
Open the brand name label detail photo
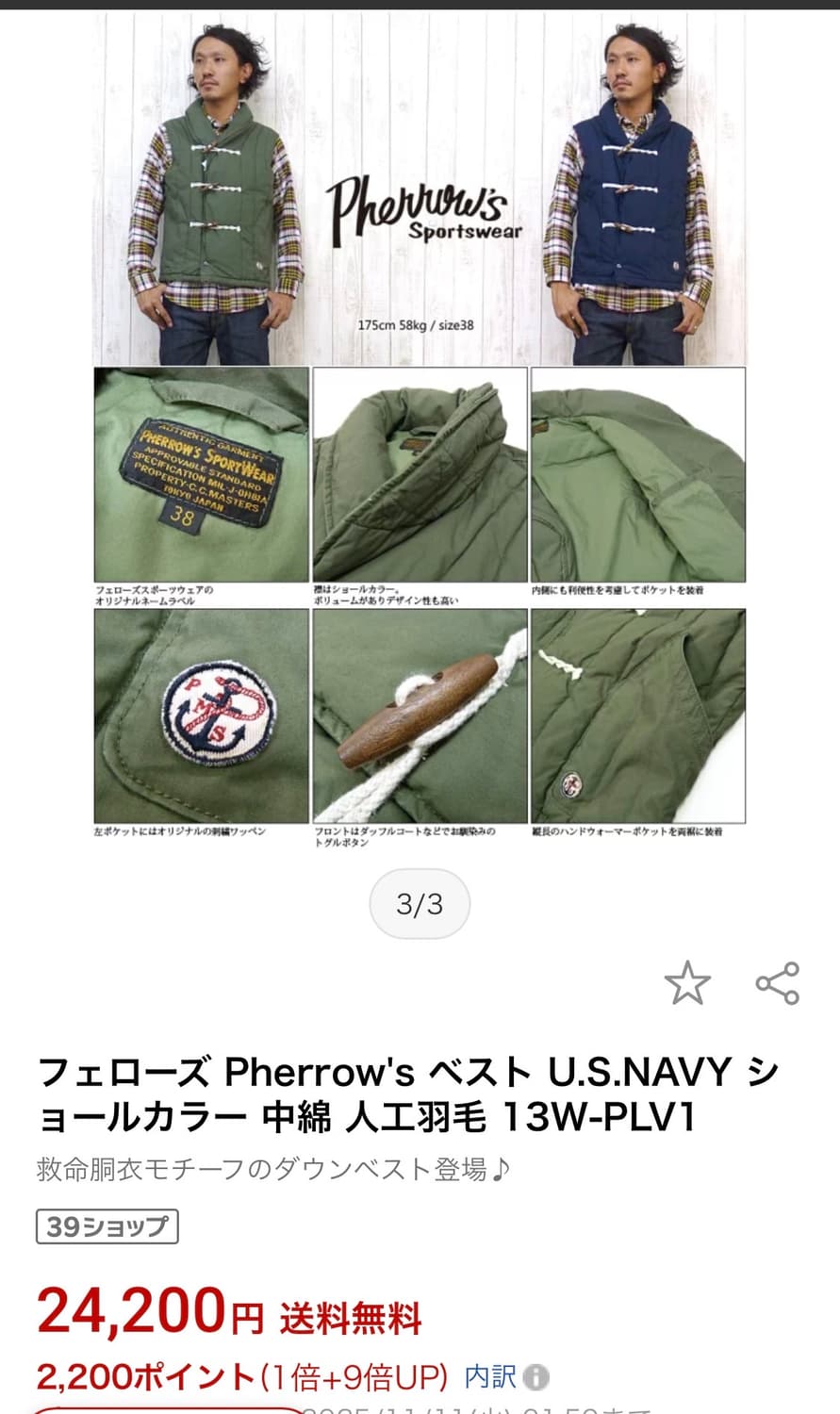click(198, 471)
